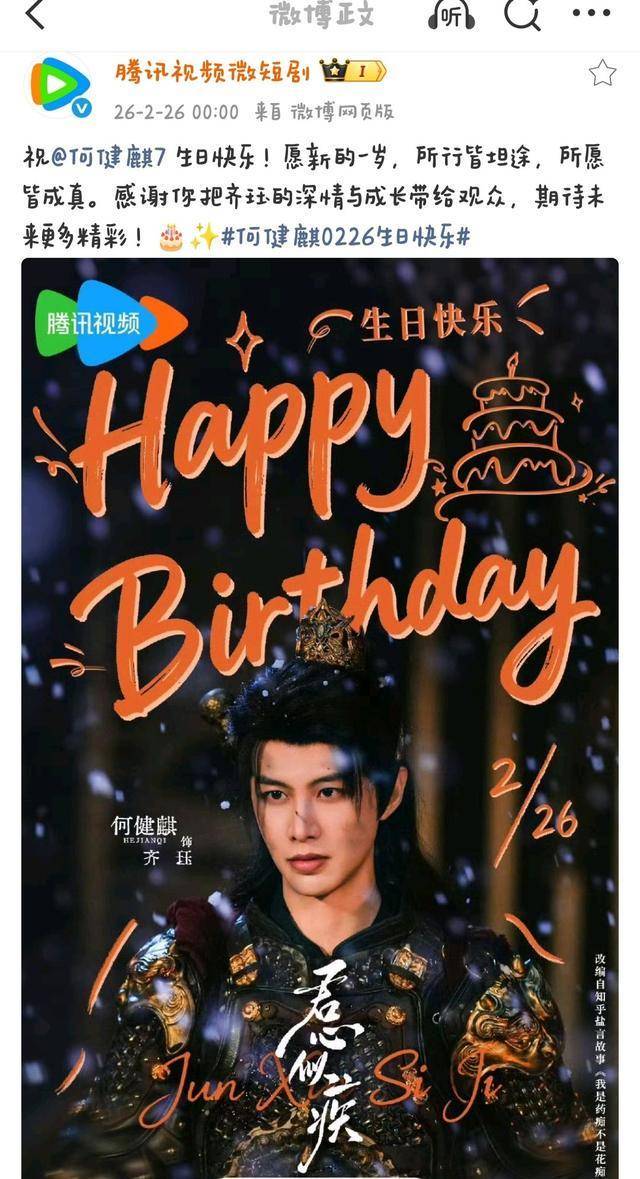The image size is (640, 1179).
Task: Open hashtag #何健麒0226生日快乐#
Action: click(x=345, y=237)
